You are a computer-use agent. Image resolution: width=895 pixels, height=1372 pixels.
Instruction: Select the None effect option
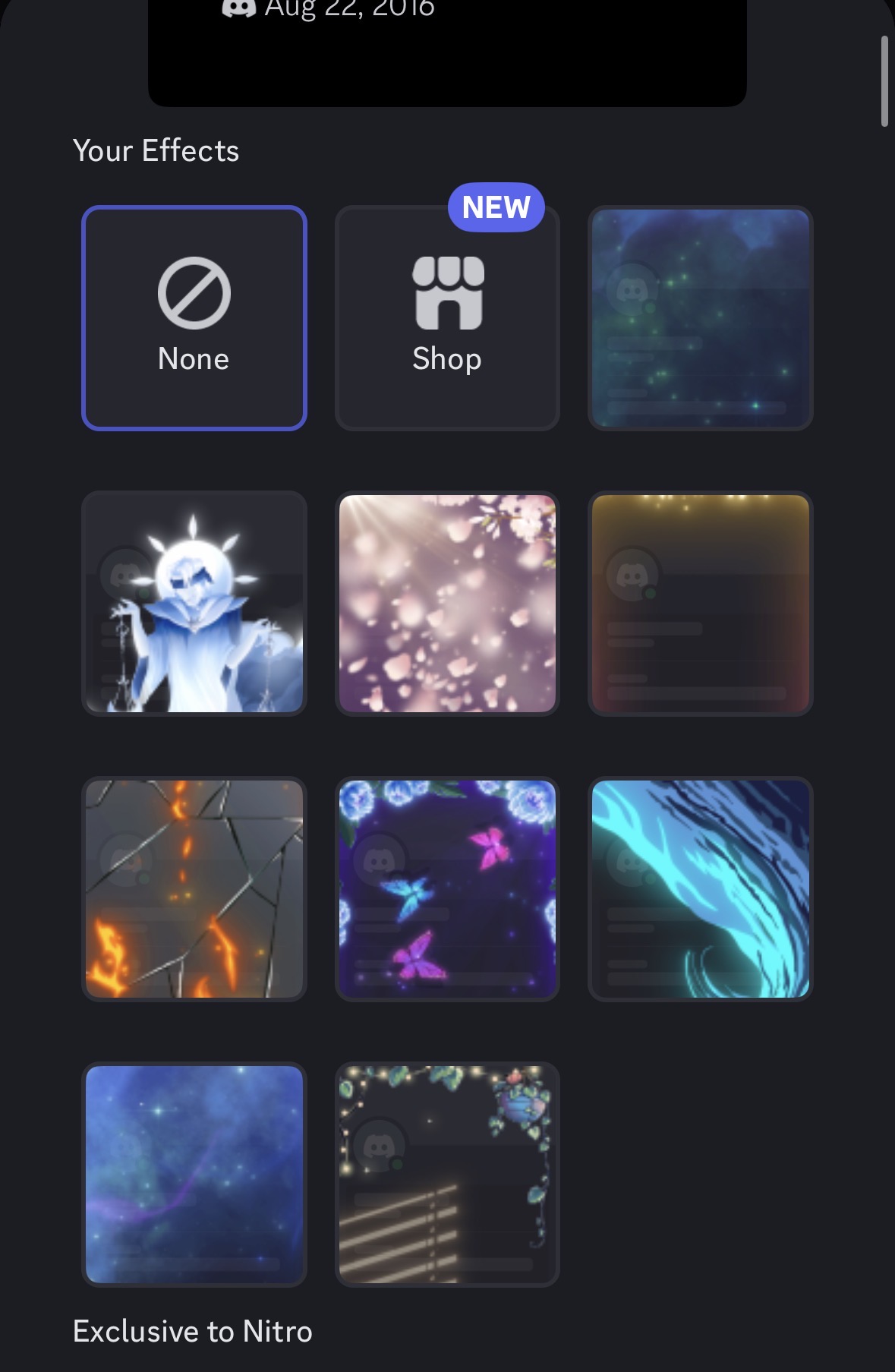[x=194, y=318]
